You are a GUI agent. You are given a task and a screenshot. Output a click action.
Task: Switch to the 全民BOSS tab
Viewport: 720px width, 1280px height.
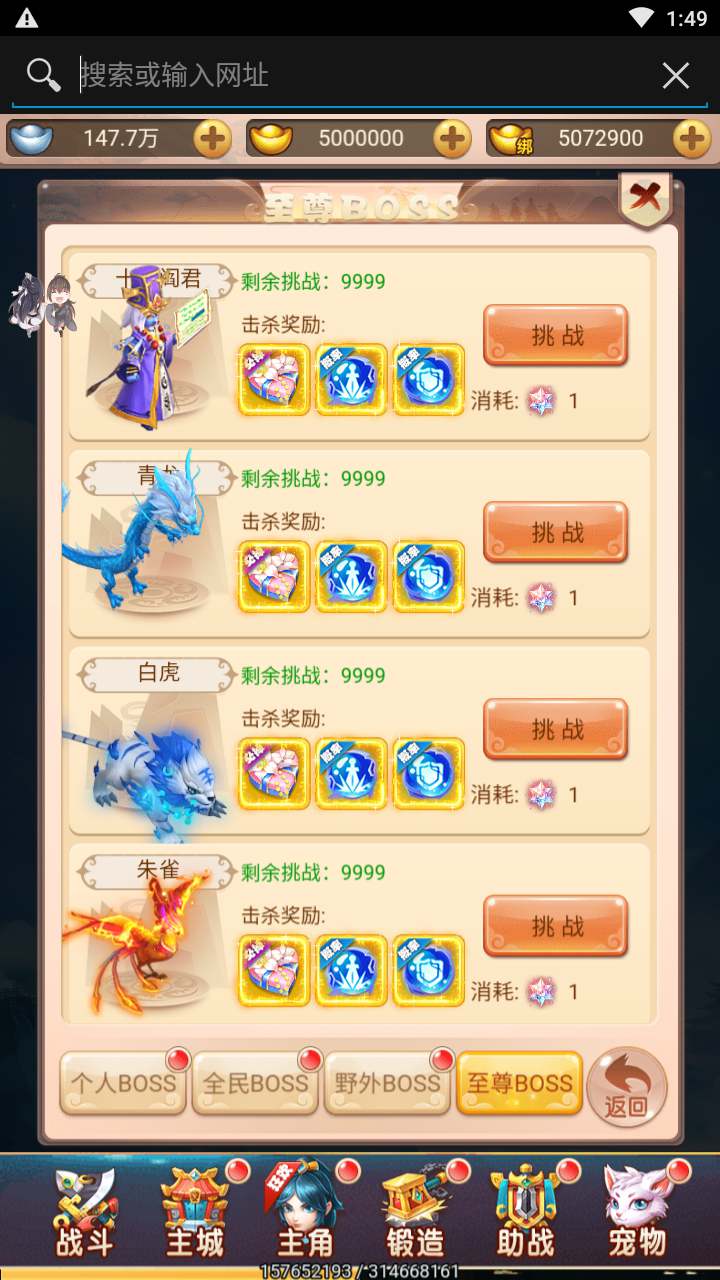(255, 1083)
